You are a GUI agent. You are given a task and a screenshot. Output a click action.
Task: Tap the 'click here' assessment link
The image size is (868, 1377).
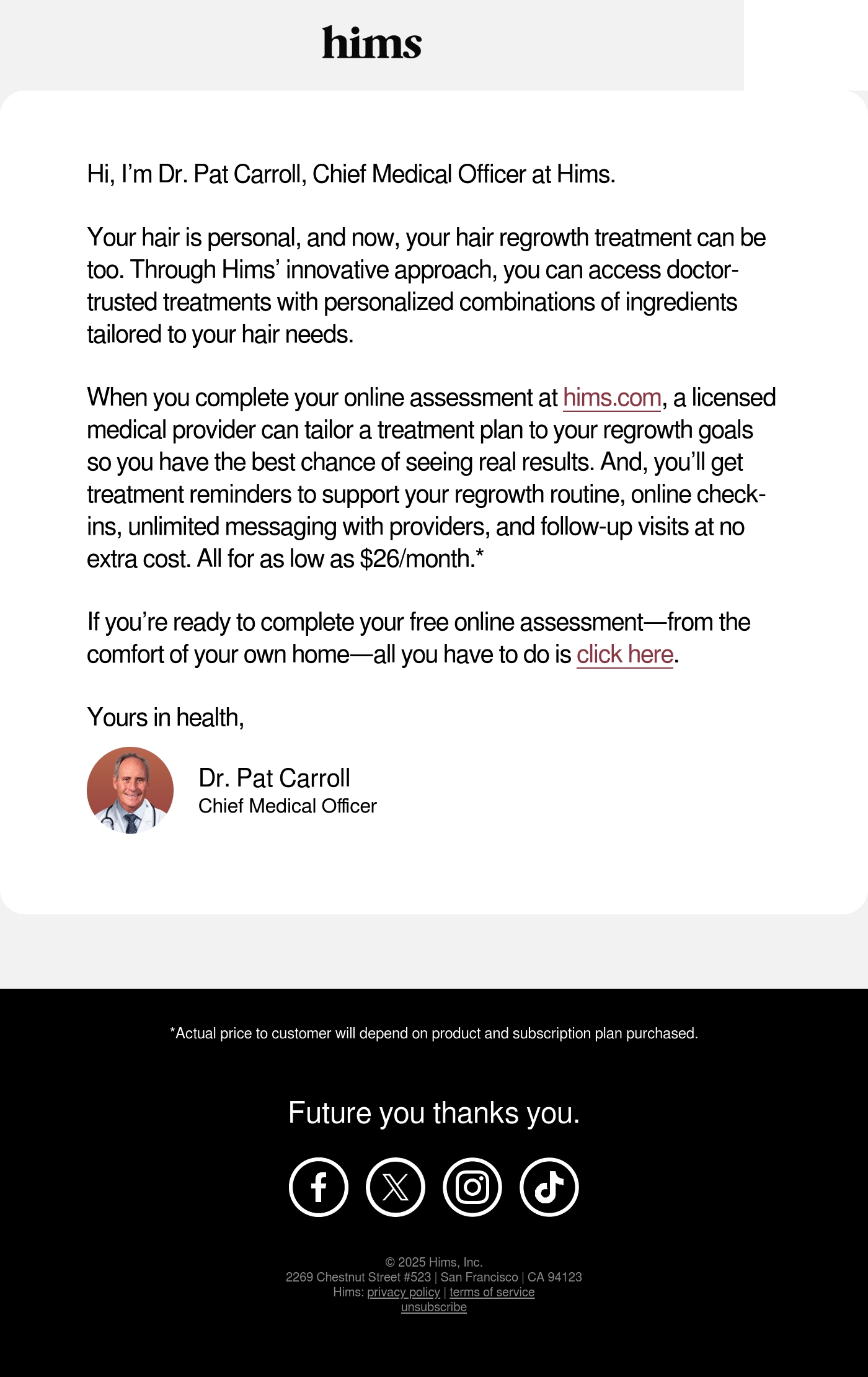[x=625, y=654]
